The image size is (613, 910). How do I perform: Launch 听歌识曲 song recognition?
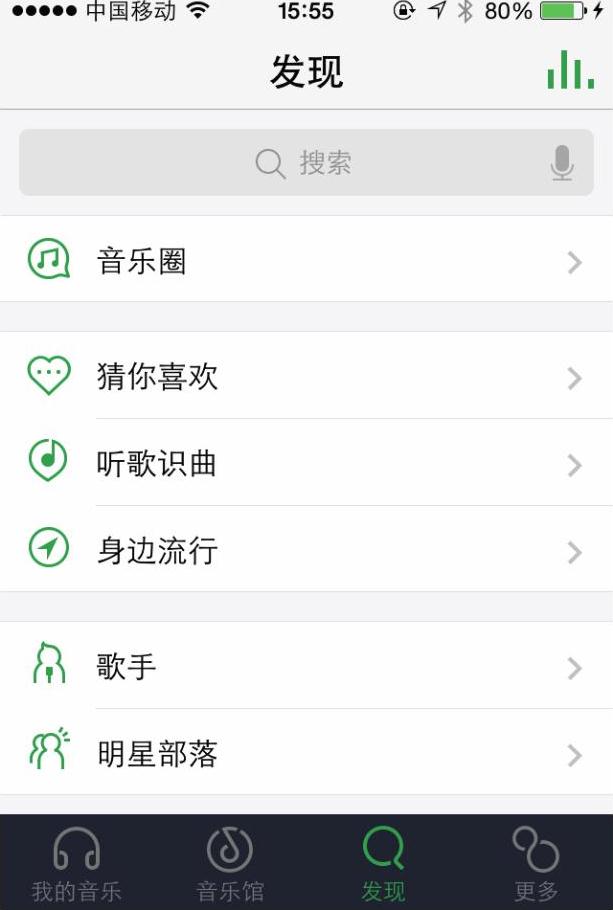(x=306, y=464)
